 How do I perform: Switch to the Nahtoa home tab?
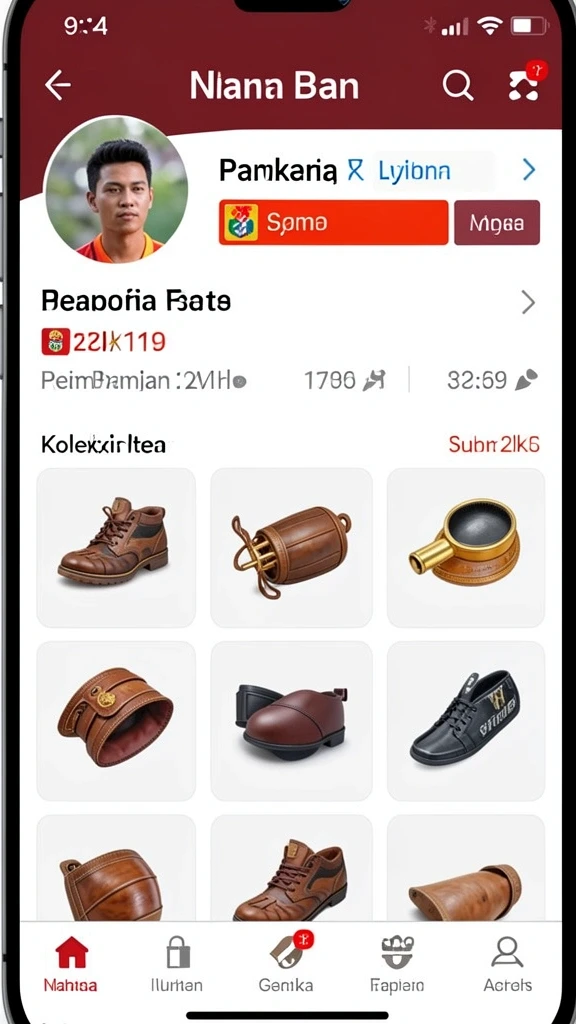[x=71, y=965]
